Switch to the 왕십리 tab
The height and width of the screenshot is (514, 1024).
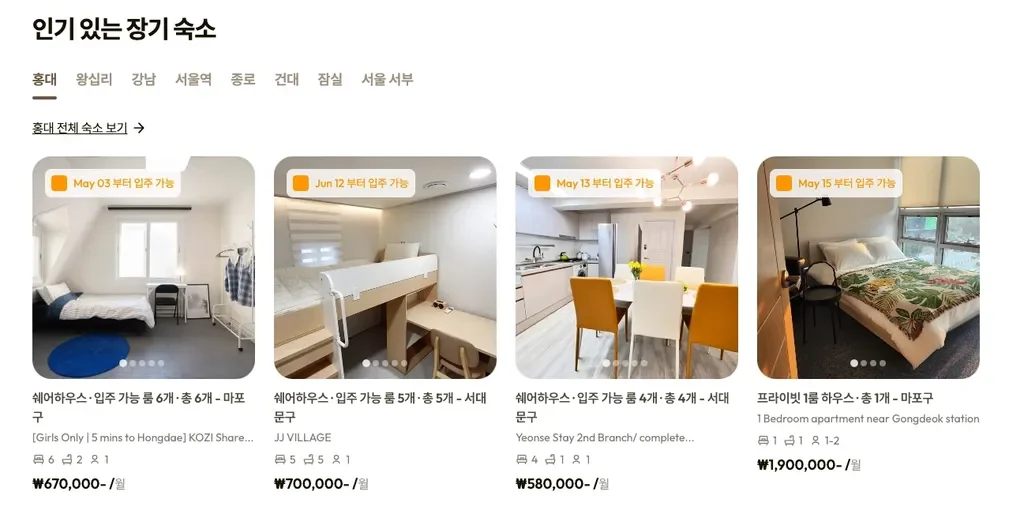point(94,80)
